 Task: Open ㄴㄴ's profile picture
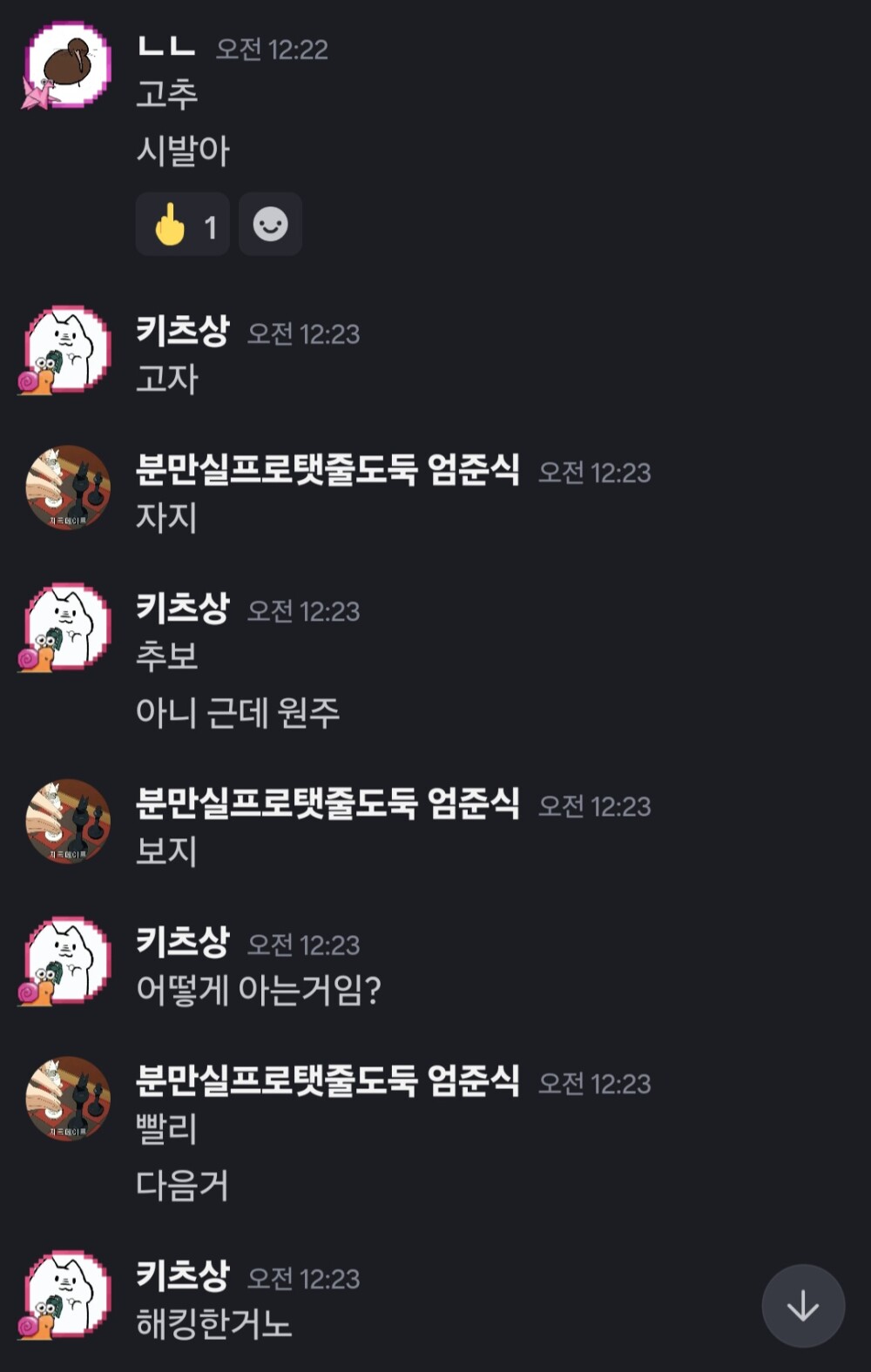point(67,66)
